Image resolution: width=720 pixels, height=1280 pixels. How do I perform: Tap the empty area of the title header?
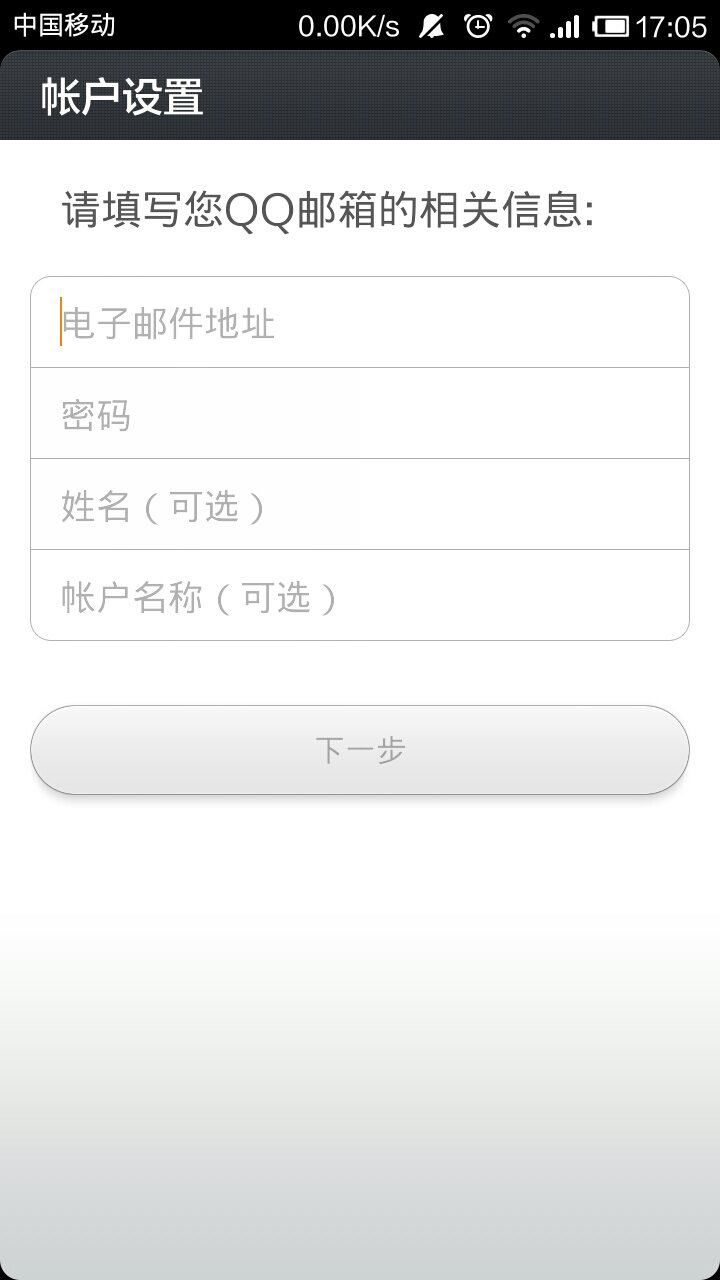point(450,97)
